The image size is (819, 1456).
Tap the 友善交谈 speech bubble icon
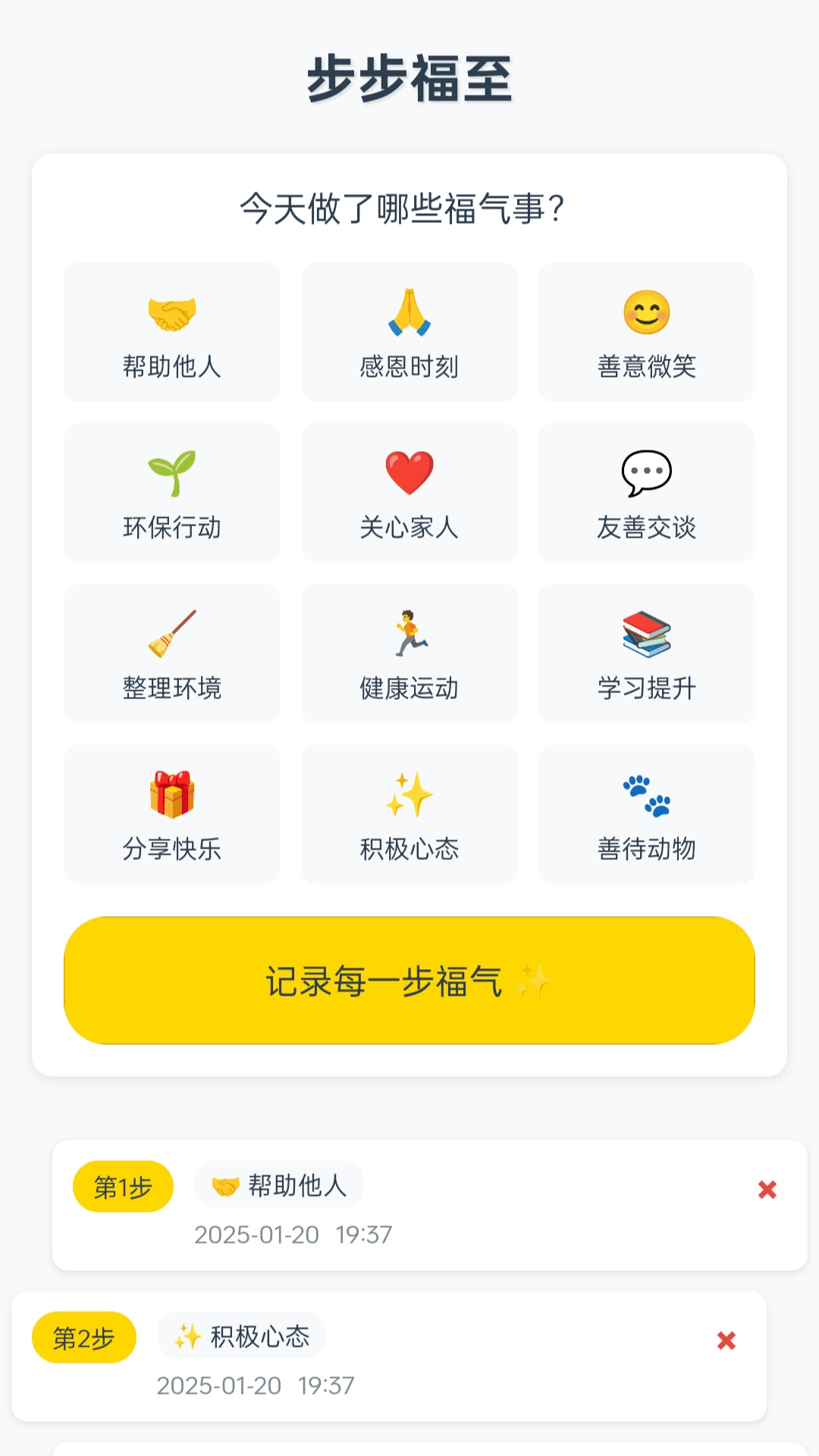(646, 475)
